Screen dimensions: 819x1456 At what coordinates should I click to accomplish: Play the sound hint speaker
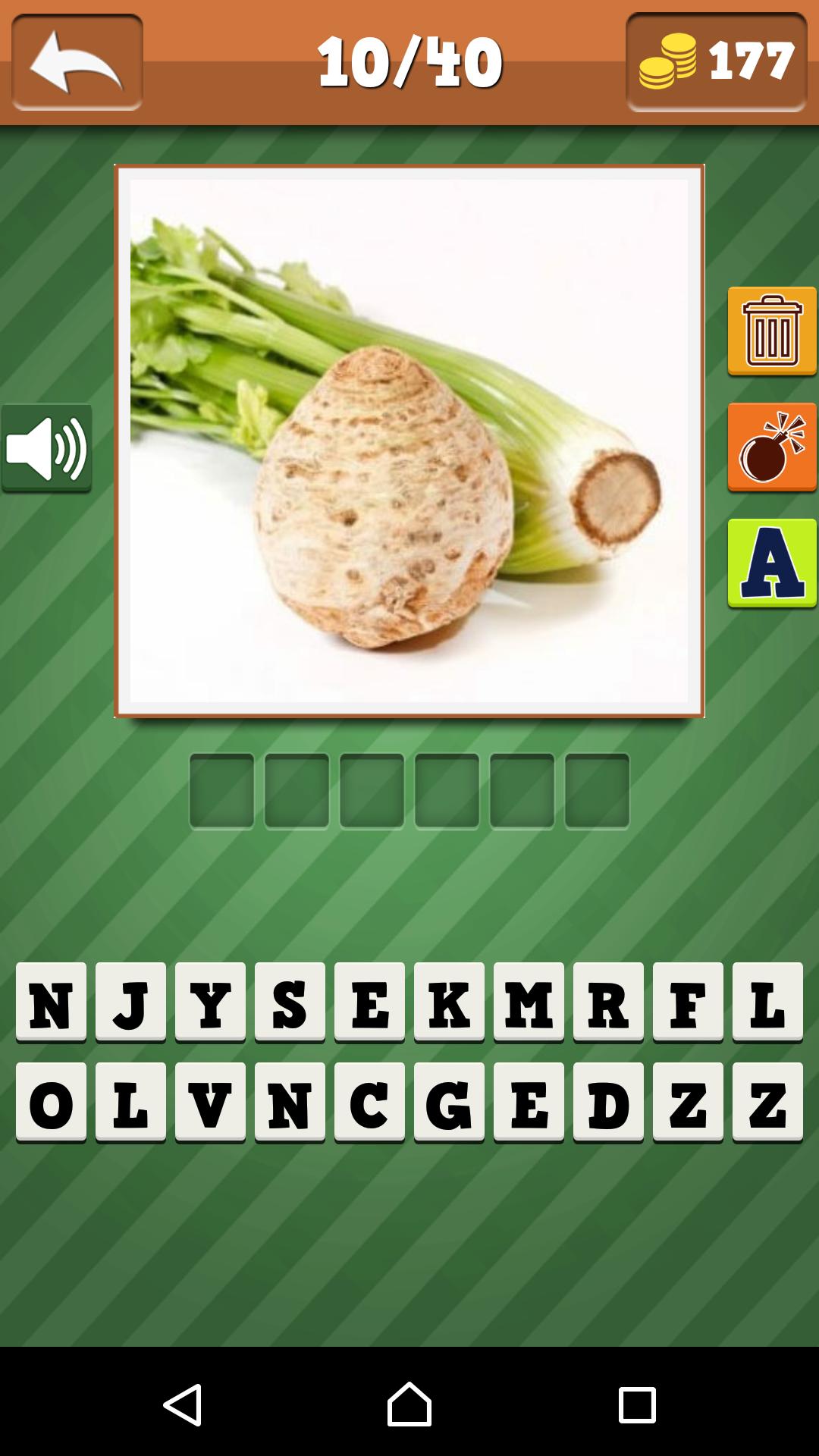point(47,448)
